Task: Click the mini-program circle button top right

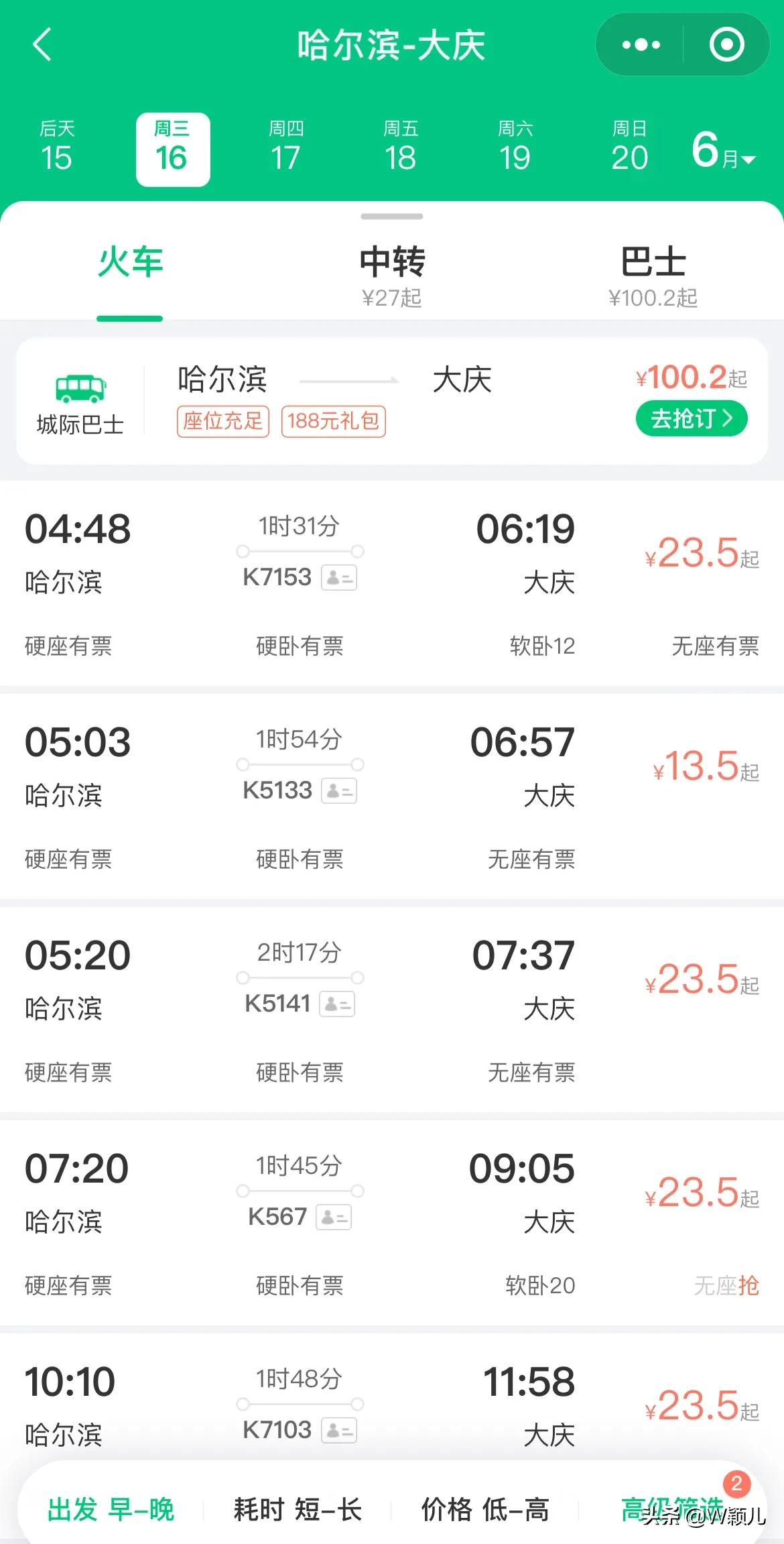Action: (725, 44)
